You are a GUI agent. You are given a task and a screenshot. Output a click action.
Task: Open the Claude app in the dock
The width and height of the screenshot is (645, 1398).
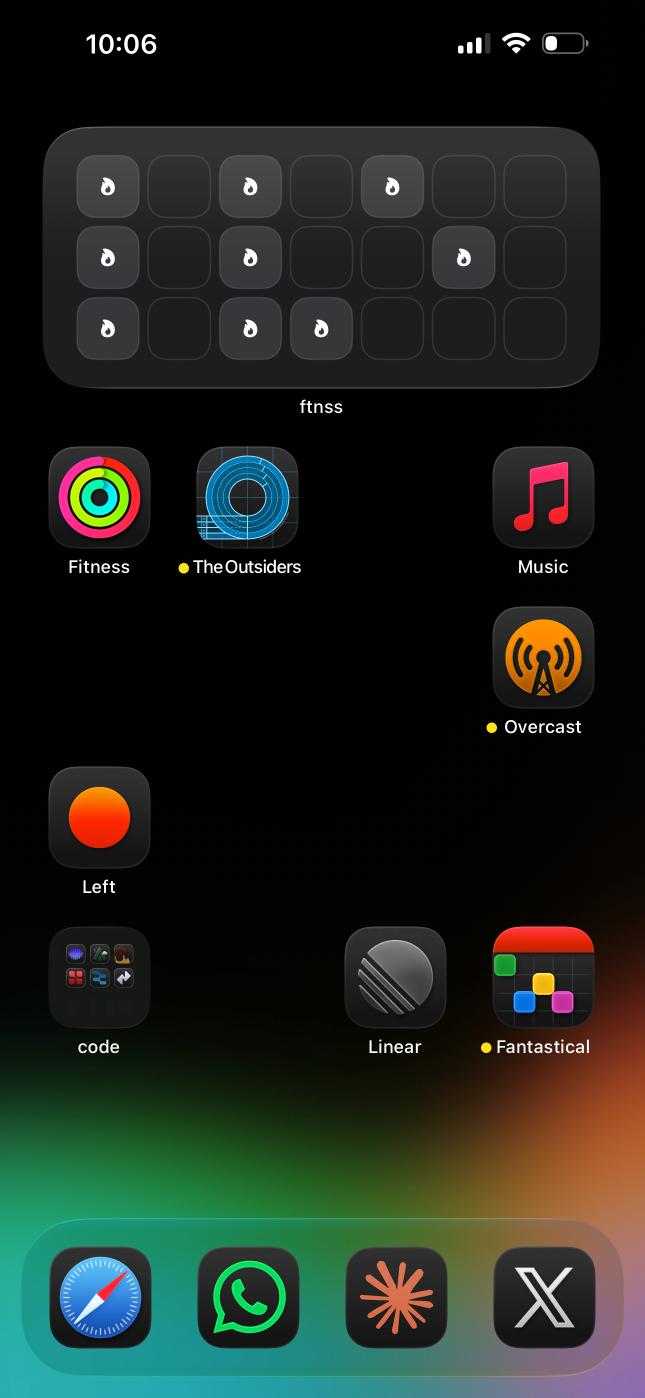(396, 1297)
